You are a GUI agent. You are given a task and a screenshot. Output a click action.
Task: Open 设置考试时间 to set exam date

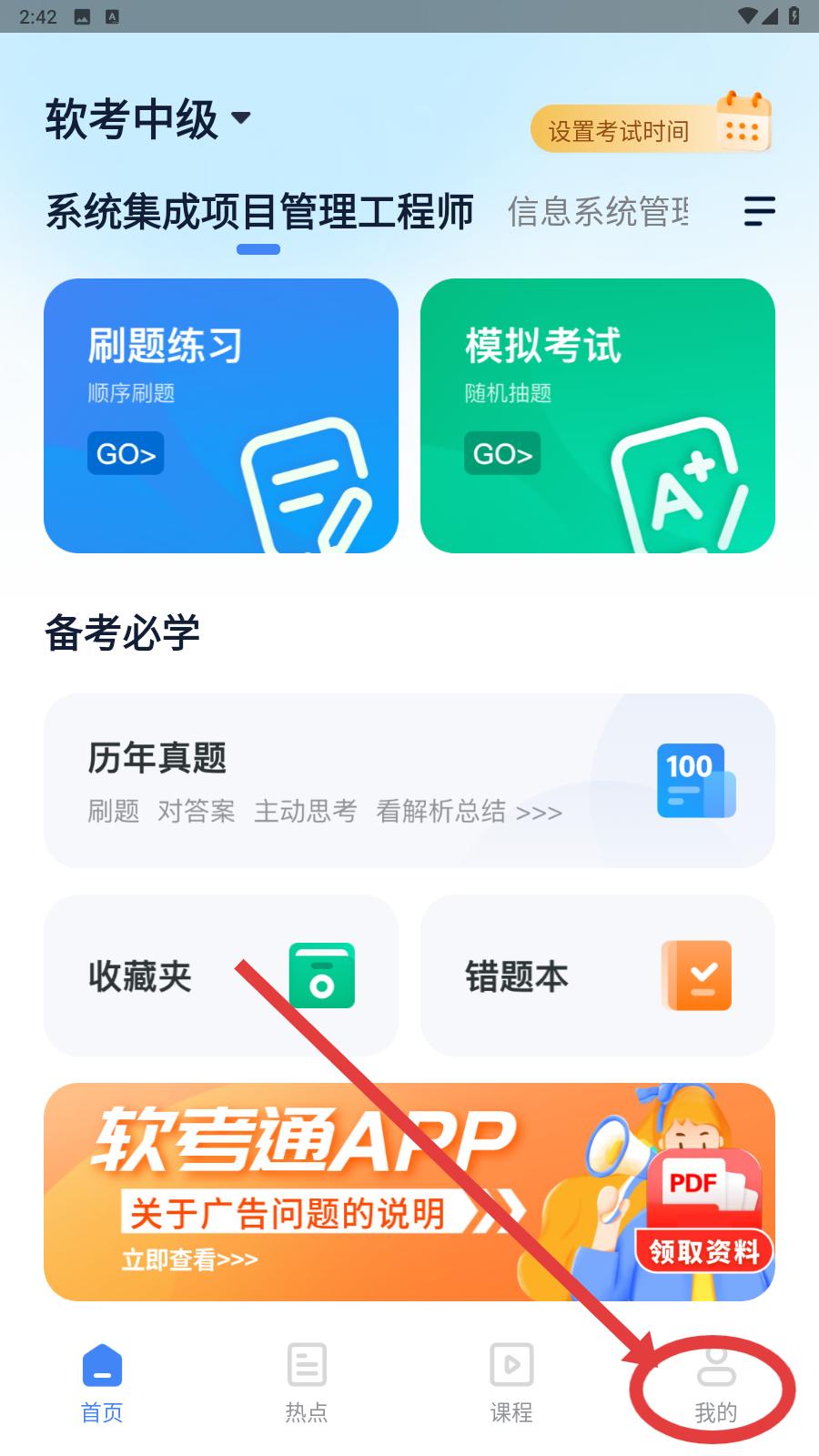click(650, 129)
